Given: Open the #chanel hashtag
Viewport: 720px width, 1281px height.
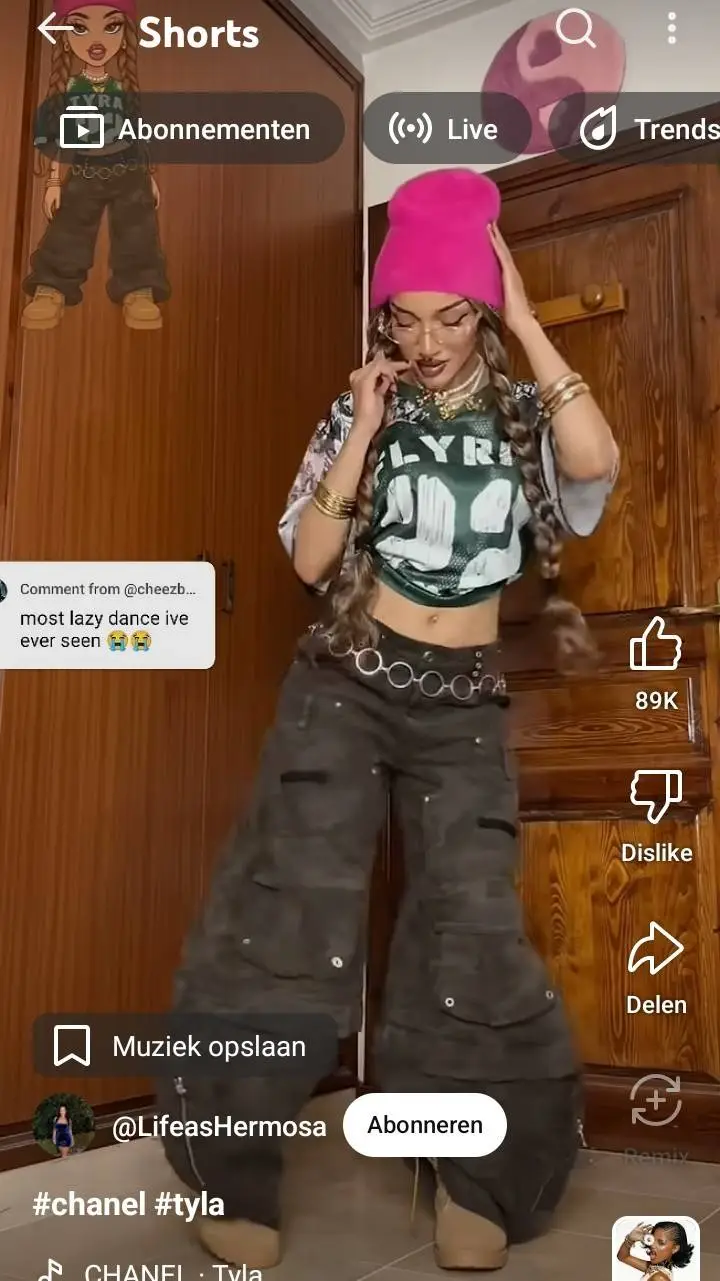Looking at the screenshot, I should (x=88, y=1204).
